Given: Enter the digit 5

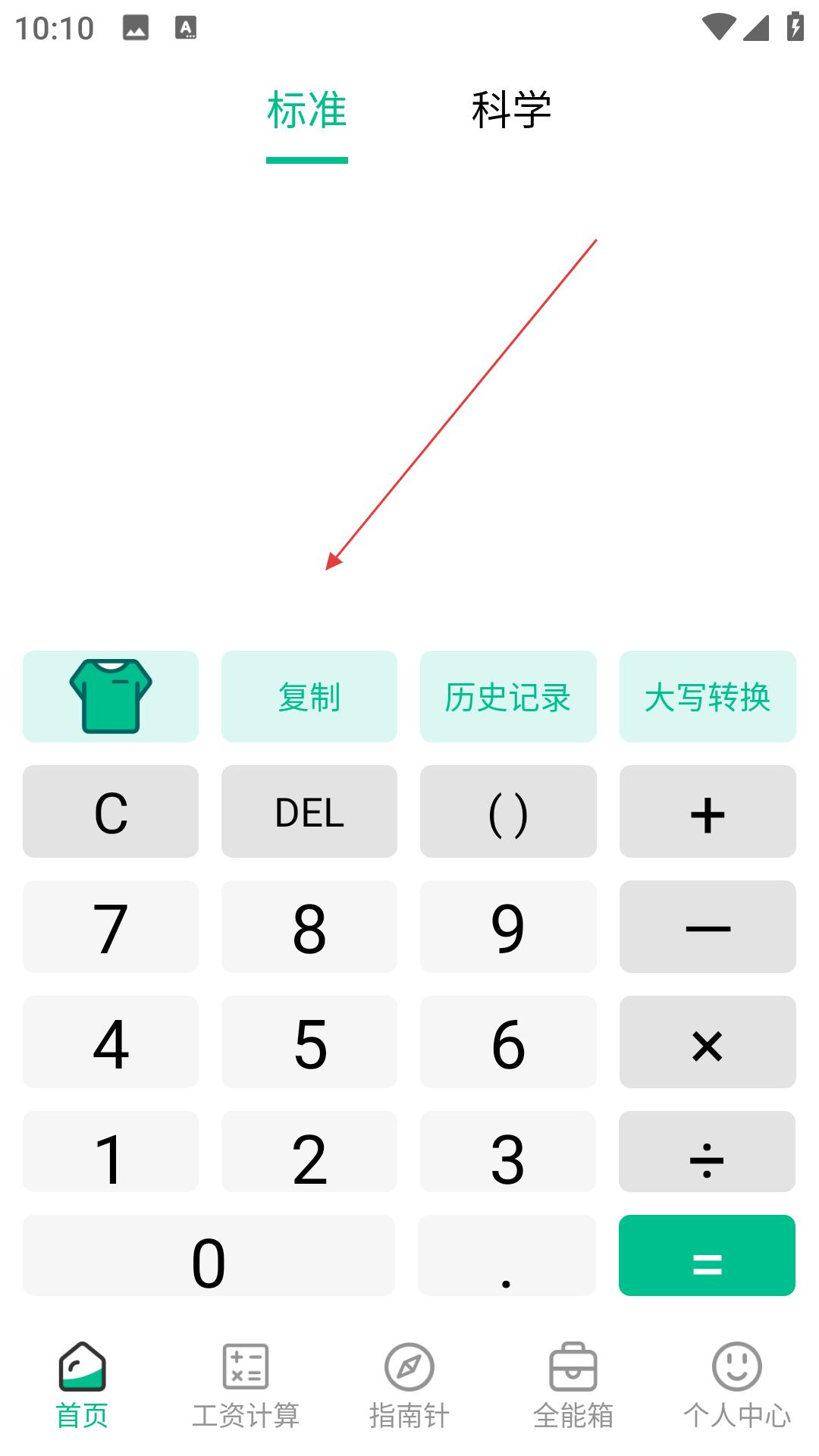Looking at the screenshot, I should (309, 1042).
